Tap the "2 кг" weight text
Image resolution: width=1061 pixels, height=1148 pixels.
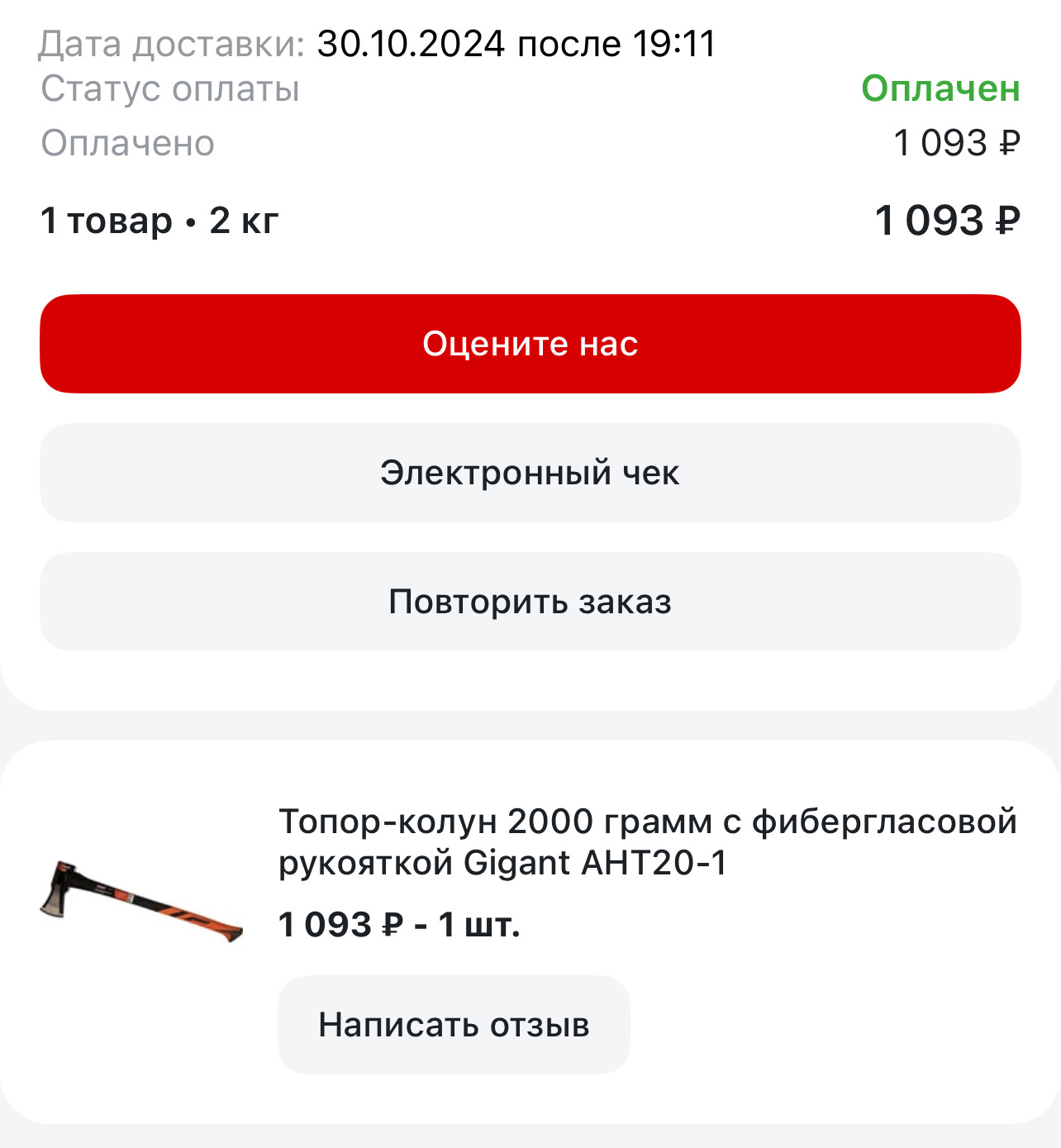pyautogui.click(x=244, y=220)
